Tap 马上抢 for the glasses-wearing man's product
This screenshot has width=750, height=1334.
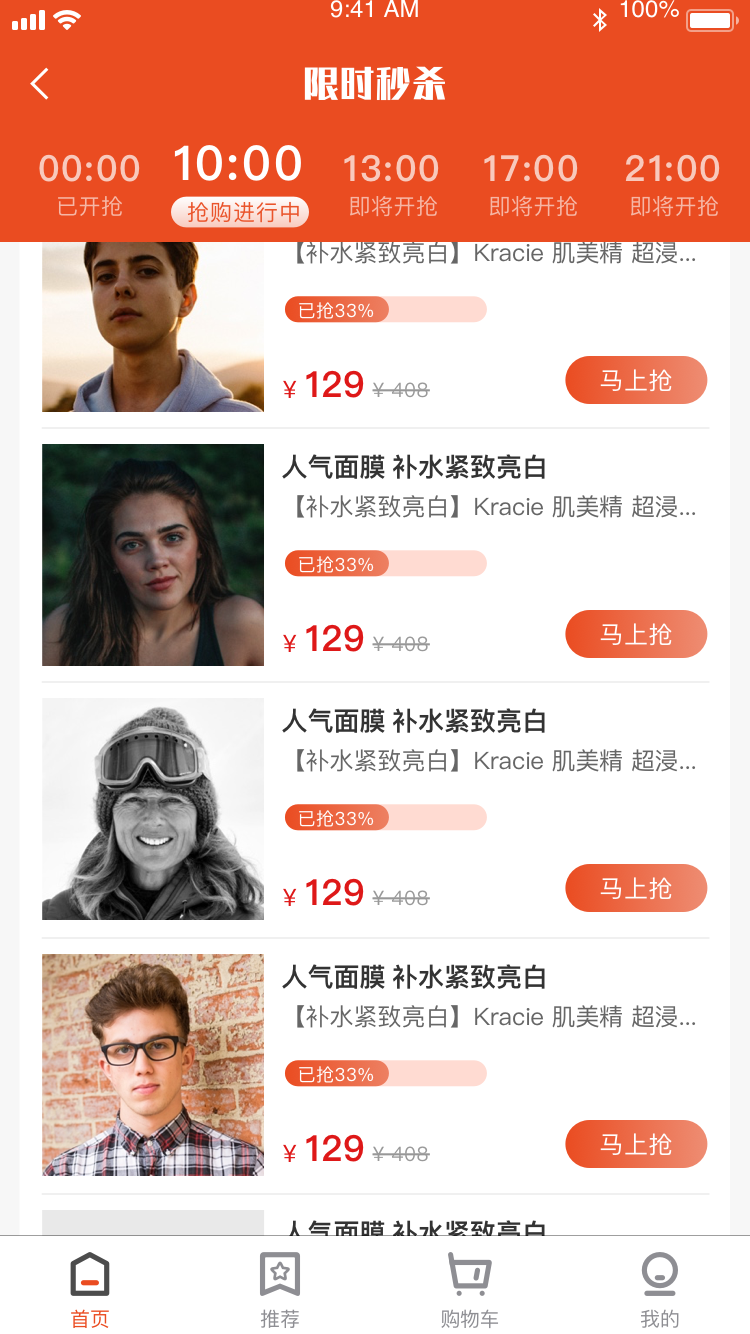pyautogui.click(x=636, y=1145)
